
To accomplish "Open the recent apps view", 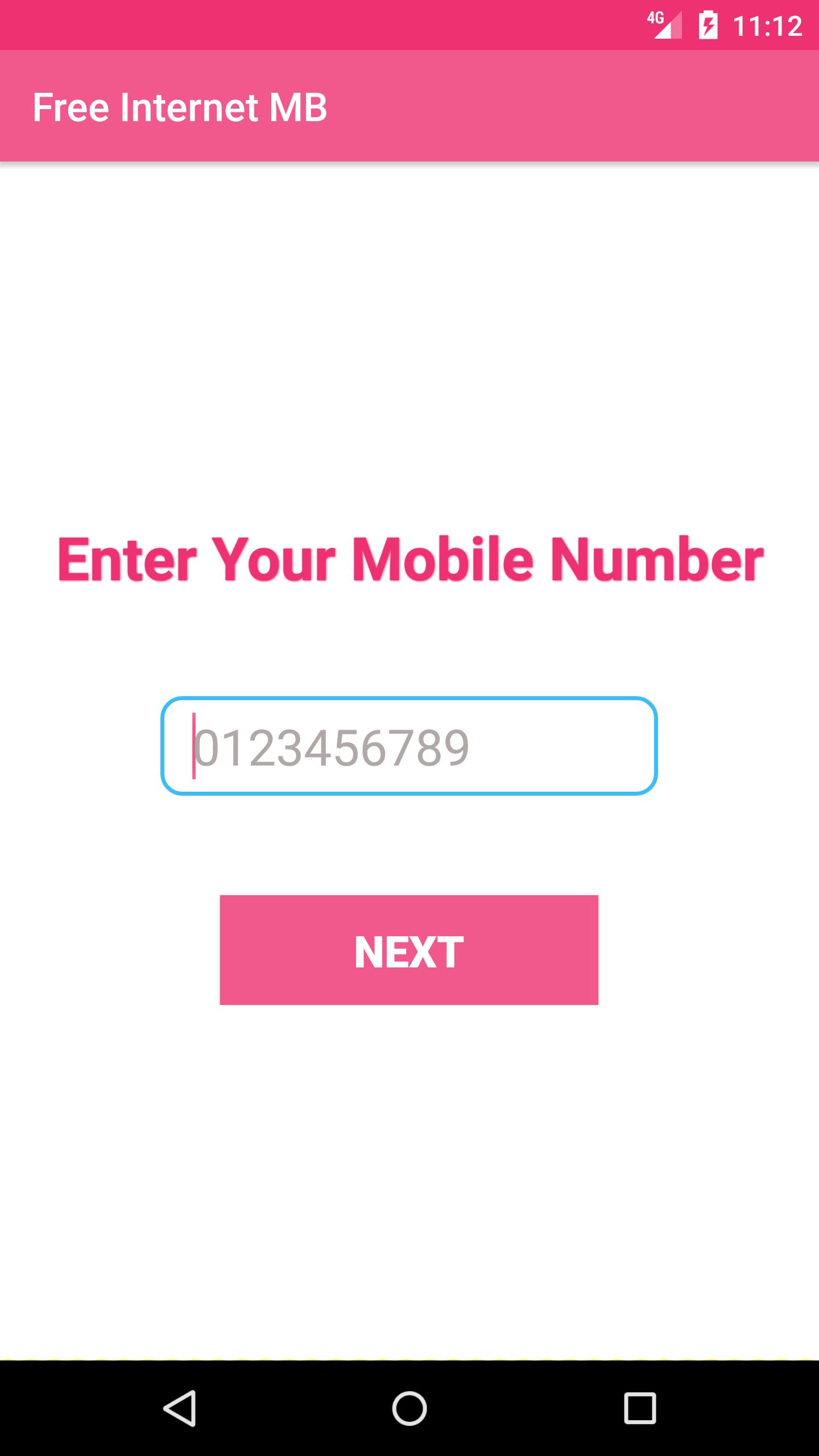I will pyautogui.click(x=640, y=1408).
